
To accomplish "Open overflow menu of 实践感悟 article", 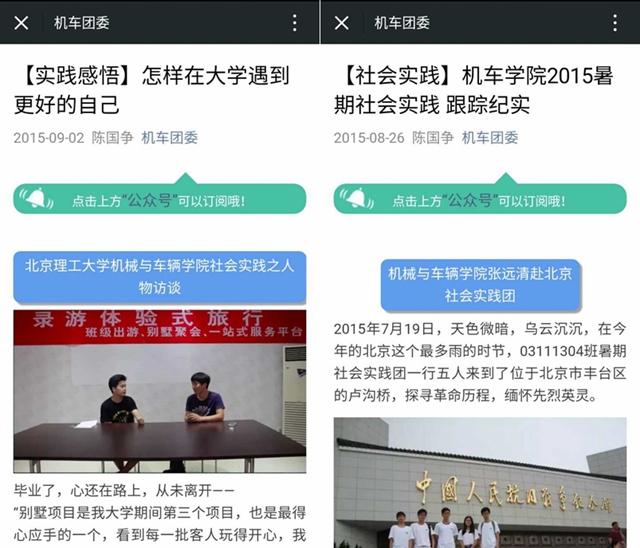I will [294, 22].
